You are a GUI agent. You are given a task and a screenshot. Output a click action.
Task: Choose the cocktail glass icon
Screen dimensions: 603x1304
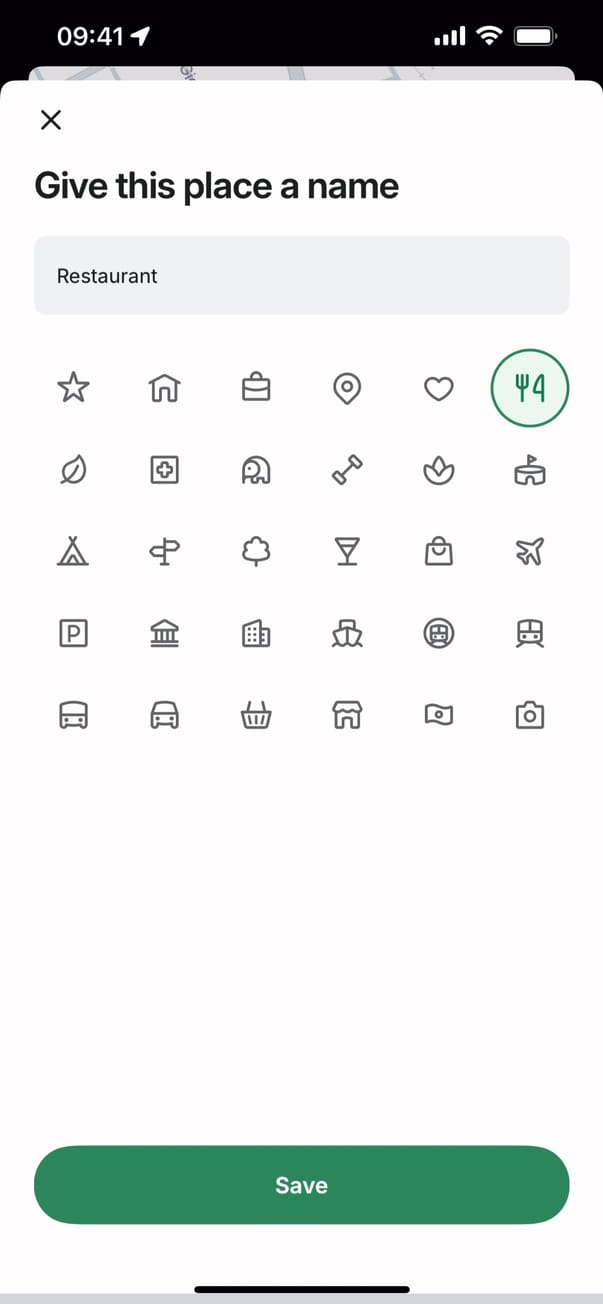[347, 551]
